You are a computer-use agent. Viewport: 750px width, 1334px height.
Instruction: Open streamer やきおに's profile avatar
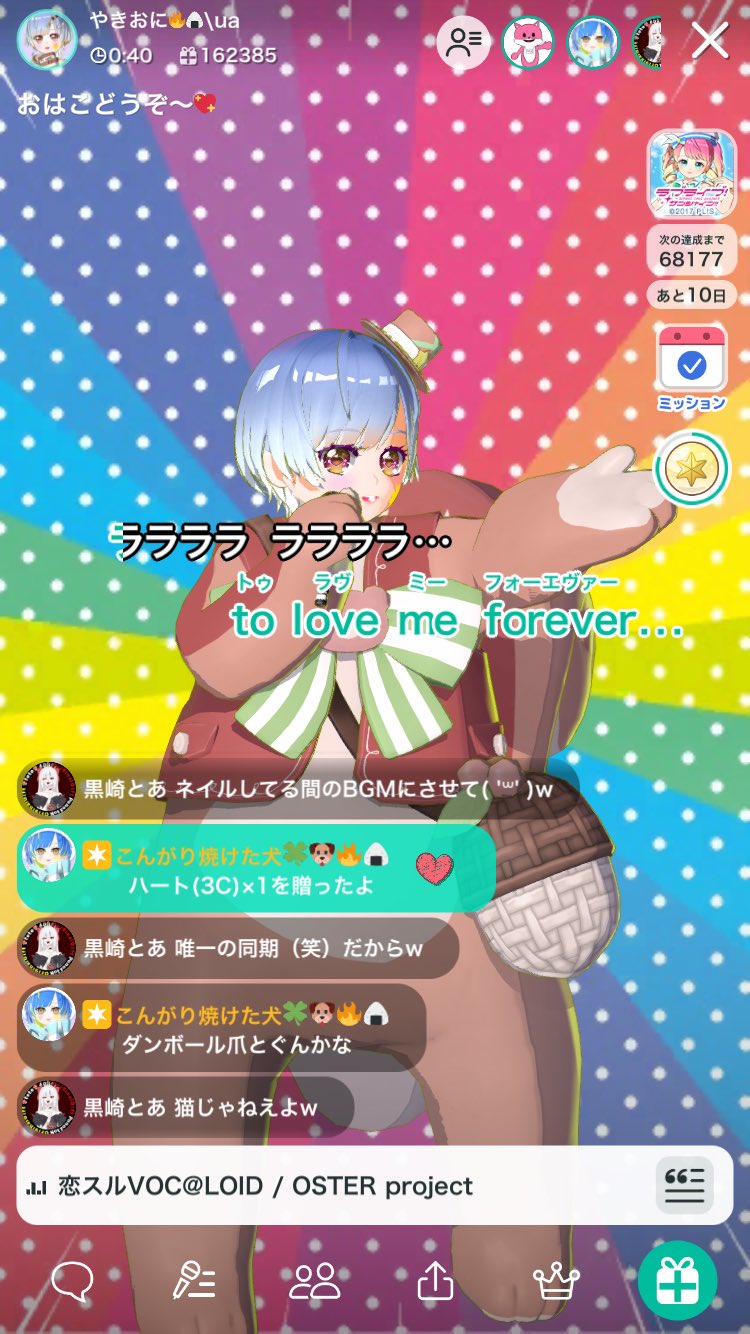click(x=46, y=40)
